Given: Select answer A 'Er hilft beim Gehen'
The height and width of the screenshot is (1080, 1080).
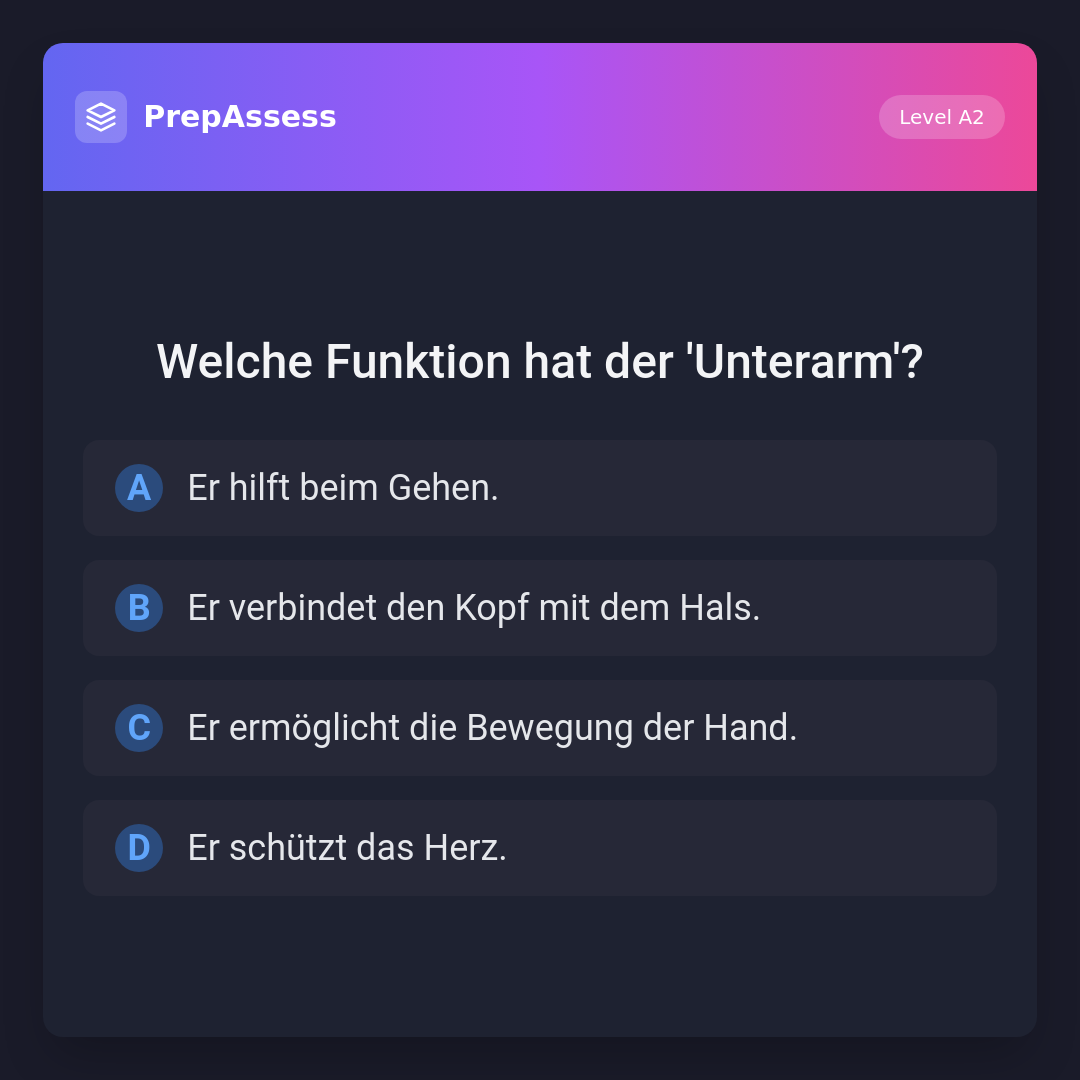Looking at the screenshot, I should pyautogui.click(x=540, y=488).
